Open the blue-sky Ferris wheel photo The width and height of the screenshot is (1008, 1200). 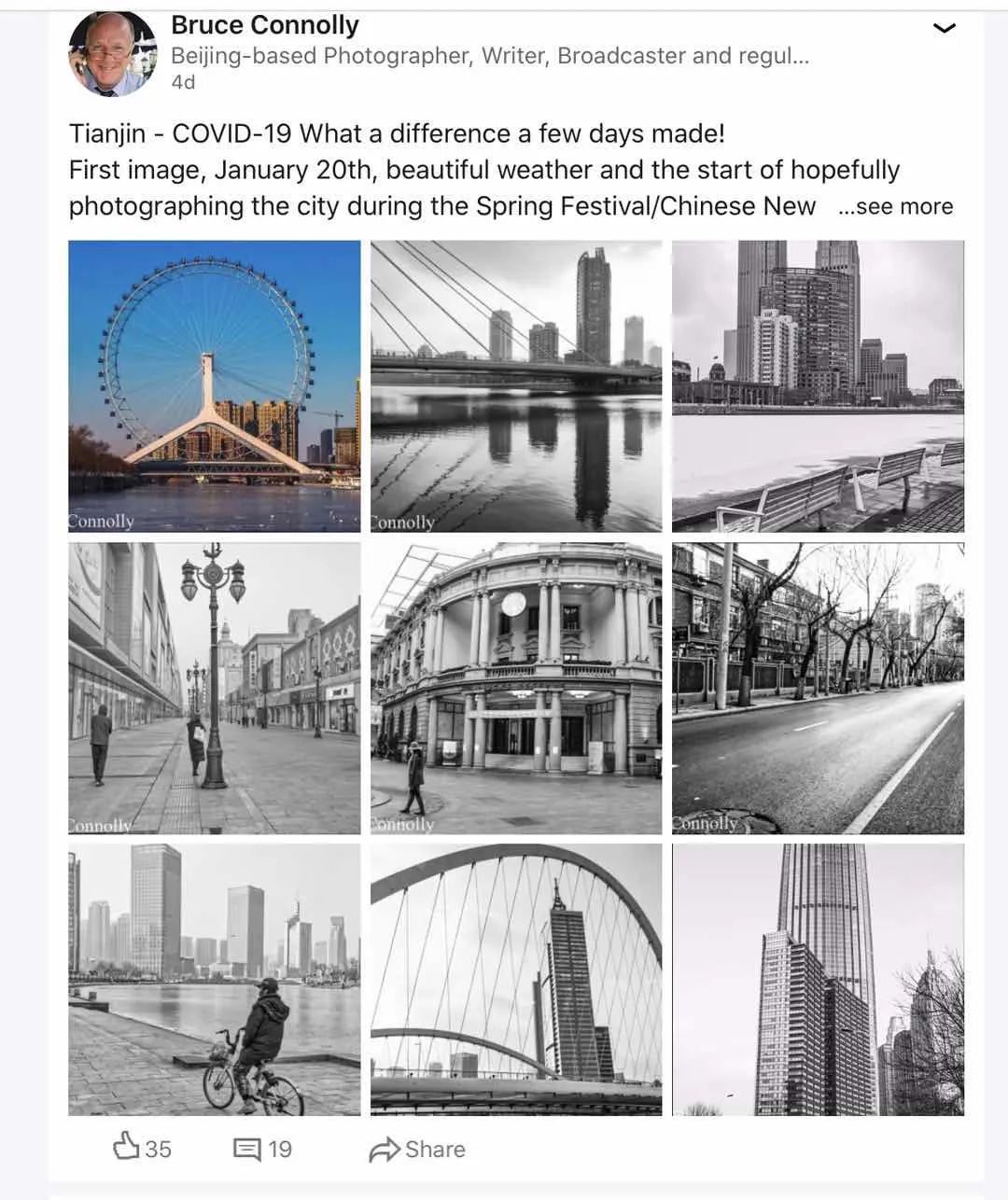pos(214,386)
